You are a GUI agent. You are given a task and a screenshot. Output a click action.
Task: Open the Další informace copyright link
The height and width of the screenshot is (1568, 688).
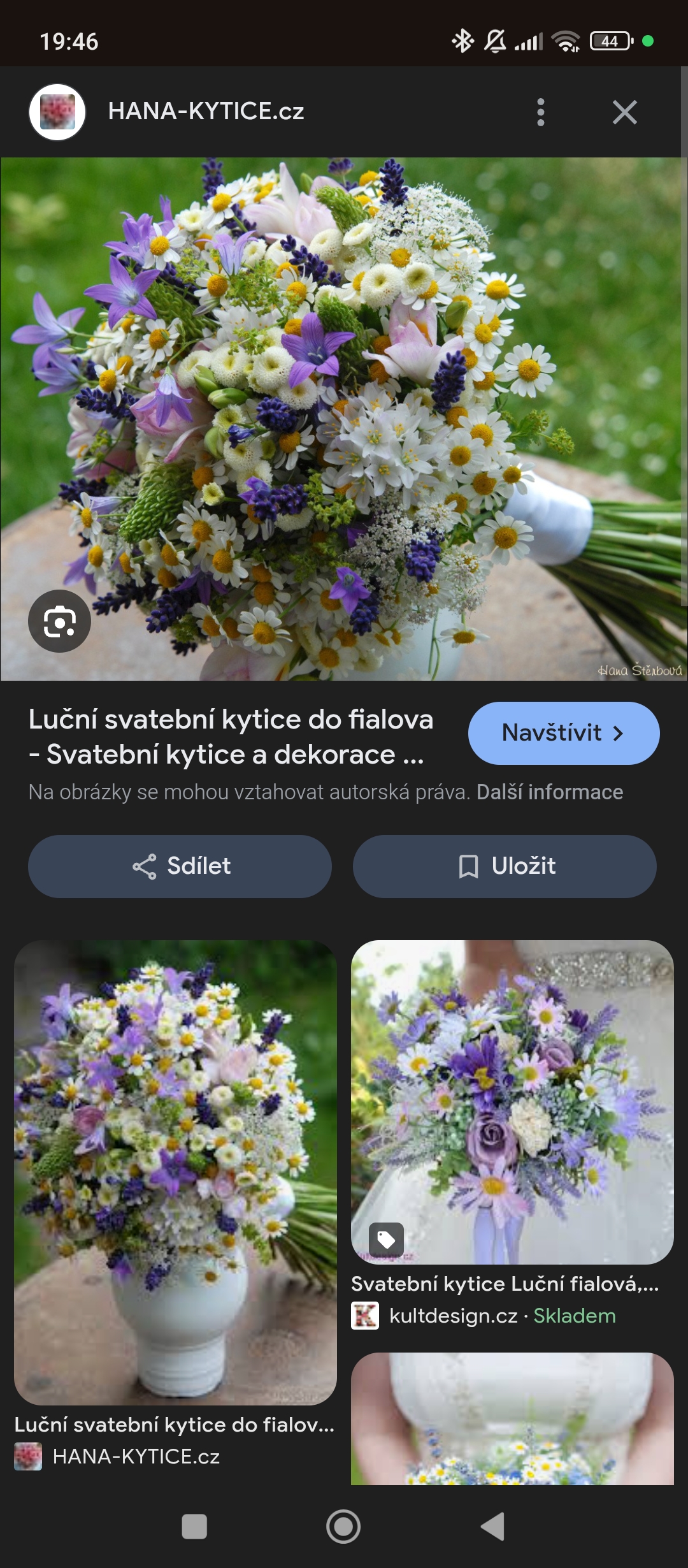pos(550,792)
